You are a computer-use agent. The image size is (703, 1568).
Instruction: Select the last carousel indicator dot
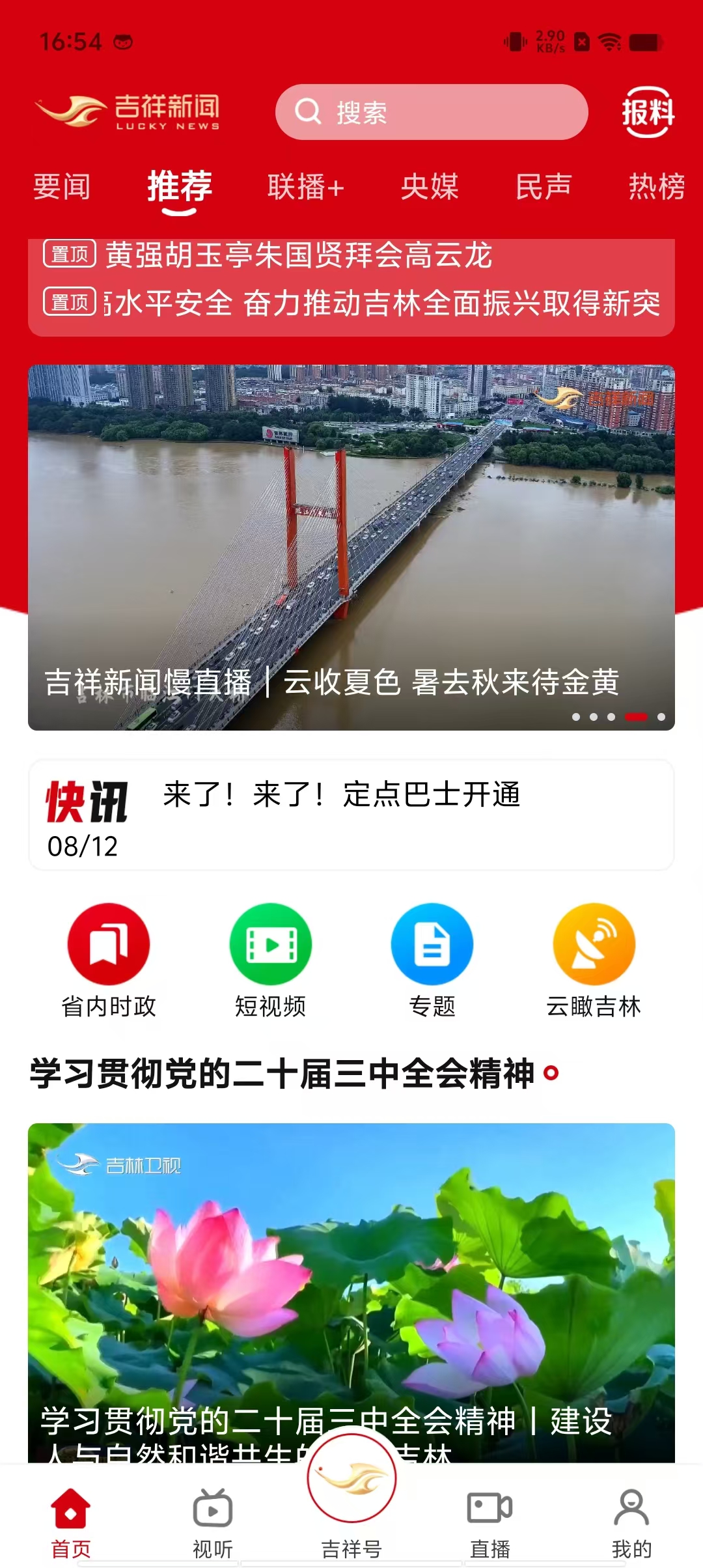[x=659, y=716]
